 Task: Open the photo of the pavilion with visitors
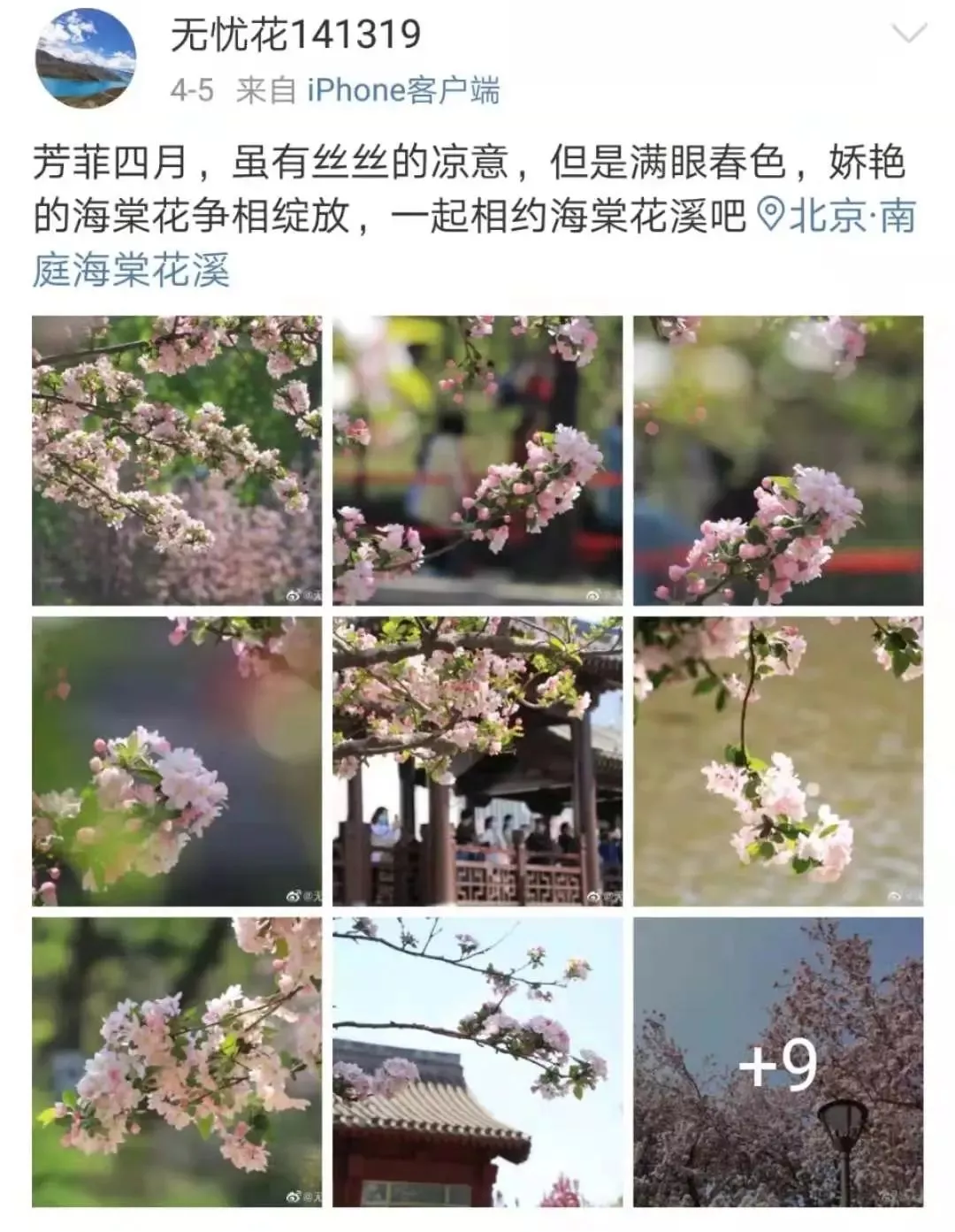(477, 761)
